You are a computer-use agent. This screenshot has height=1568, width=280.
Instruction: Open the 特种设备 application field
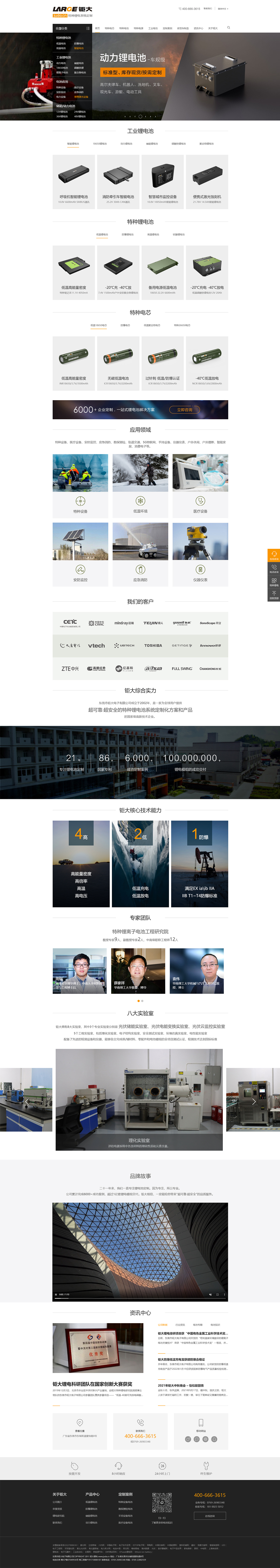pyautogui.click(x=80, y=485)
